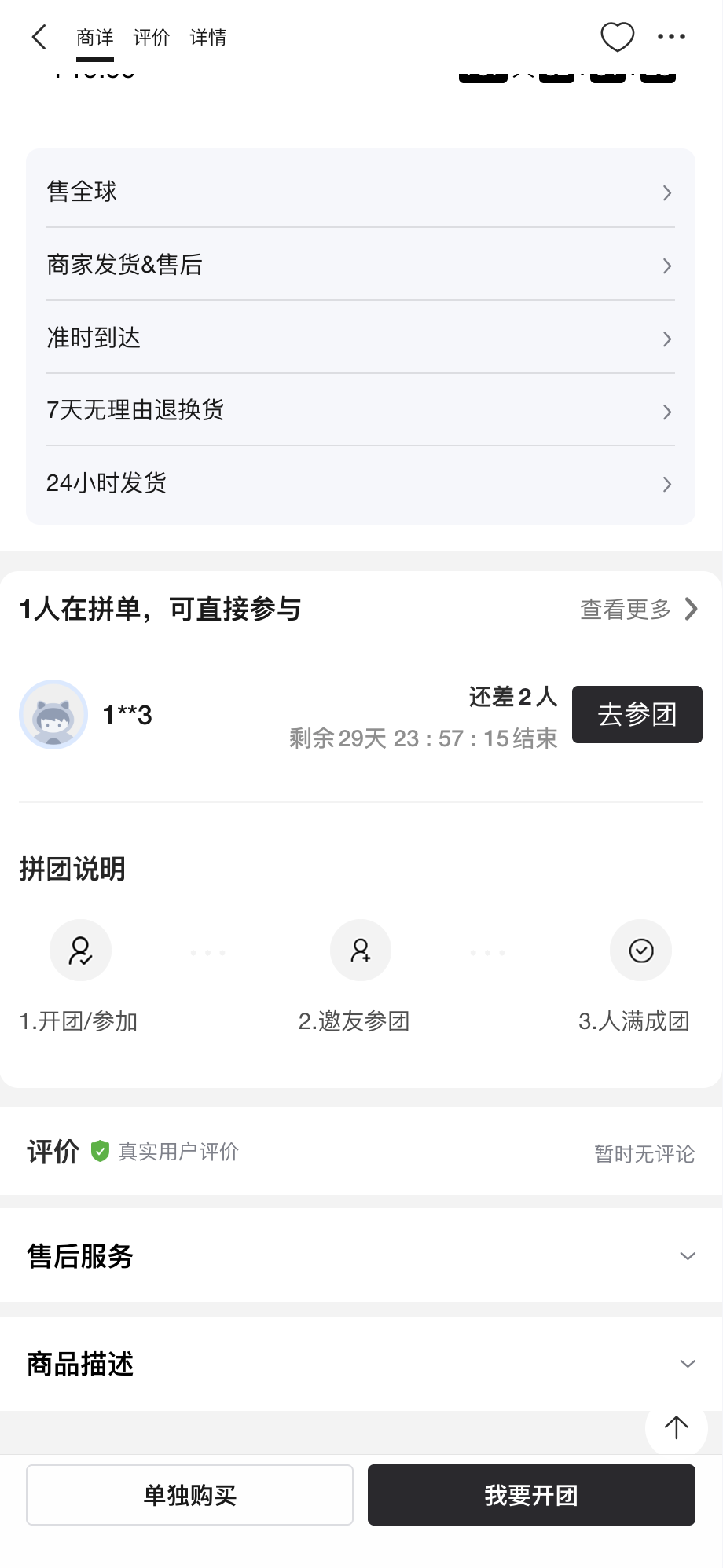
Task: Tap 去参团 to join 1**3's group
Action: (637, 714)
